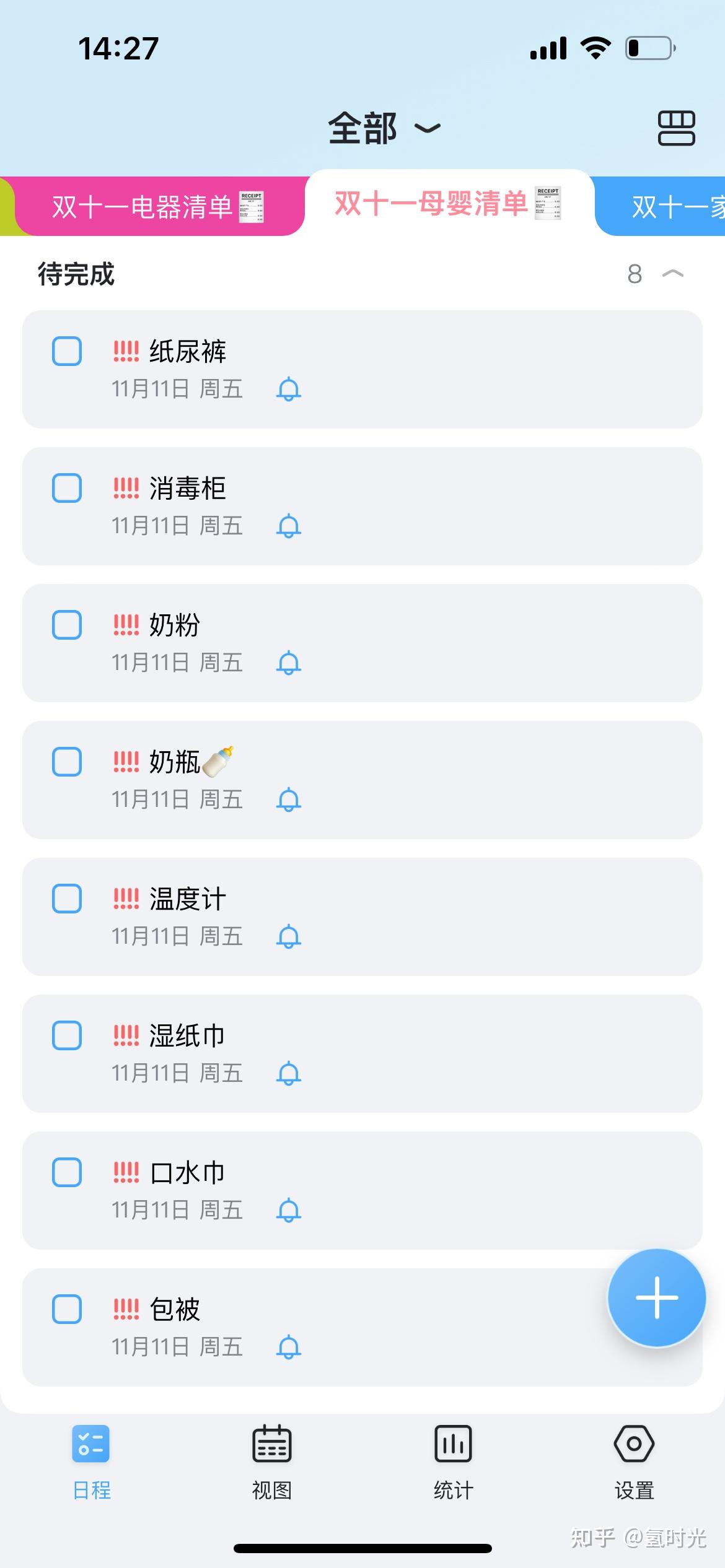Complete the 奶瓶 item
This screenshot has width=725, height=1568.
(x=67, y=762)
